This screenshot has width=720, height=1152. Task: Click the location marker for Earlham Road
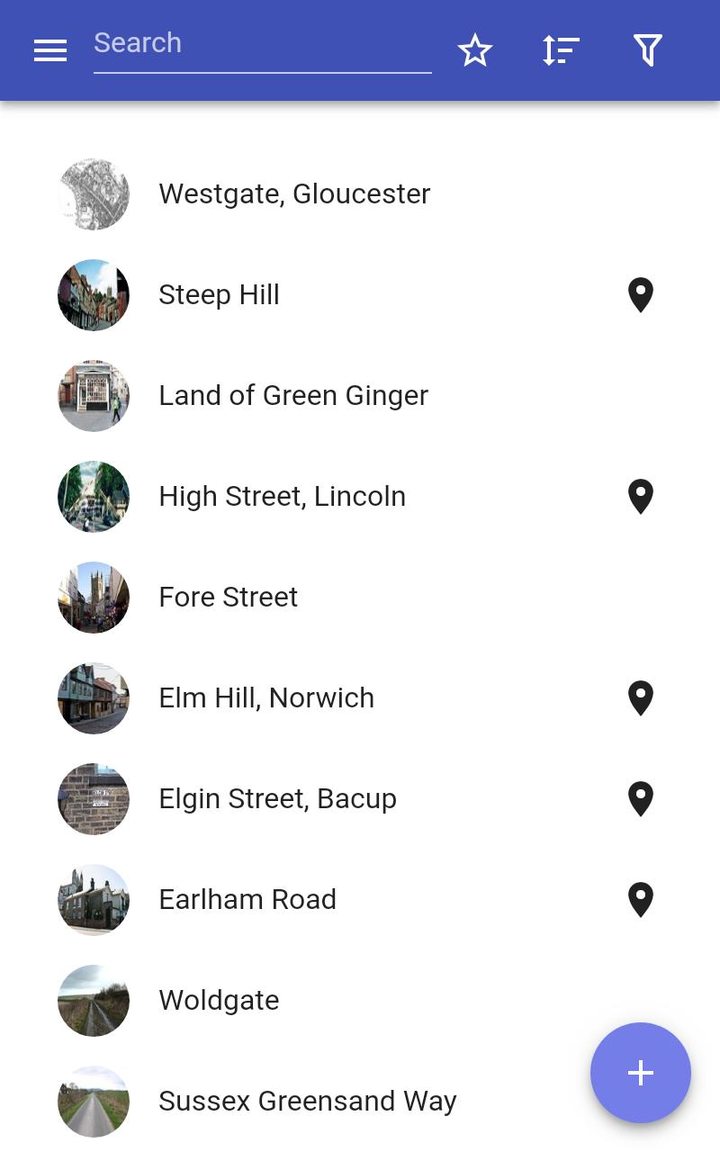pyautogui.click(x=640, y=899)
